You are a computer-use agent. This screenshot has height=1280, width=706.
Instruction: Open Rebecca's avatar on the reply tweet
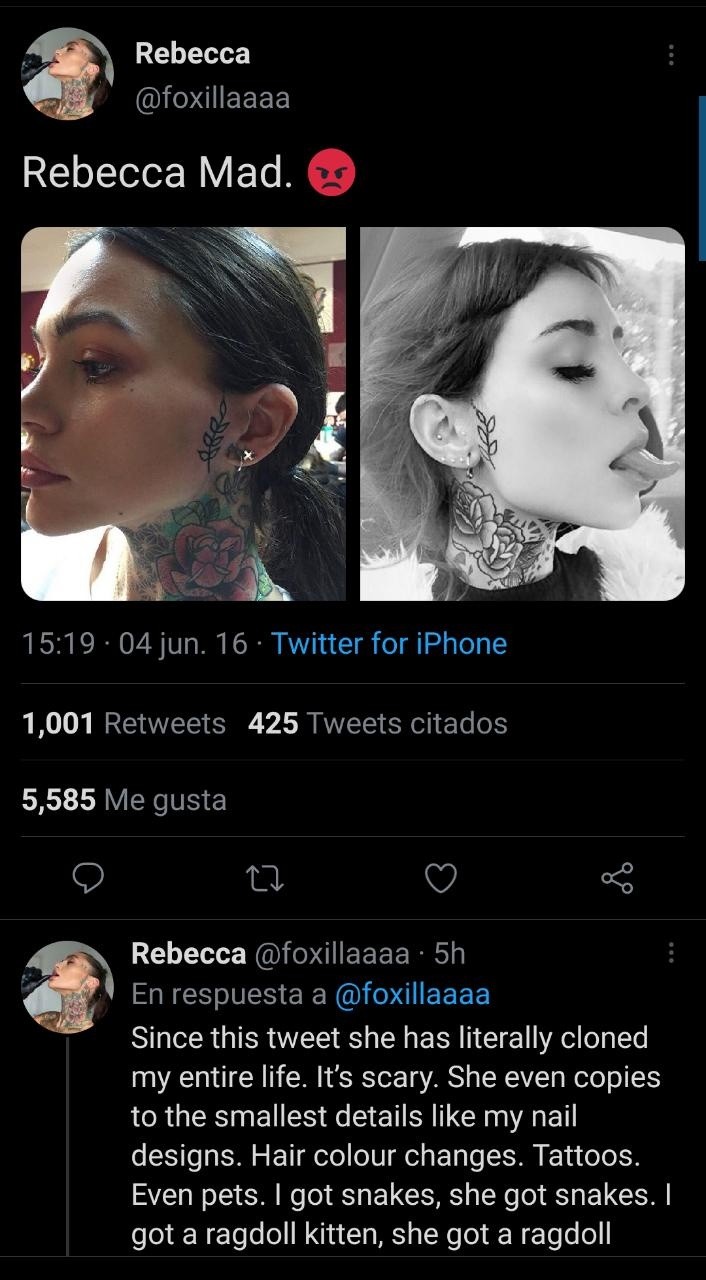(67, 986)
